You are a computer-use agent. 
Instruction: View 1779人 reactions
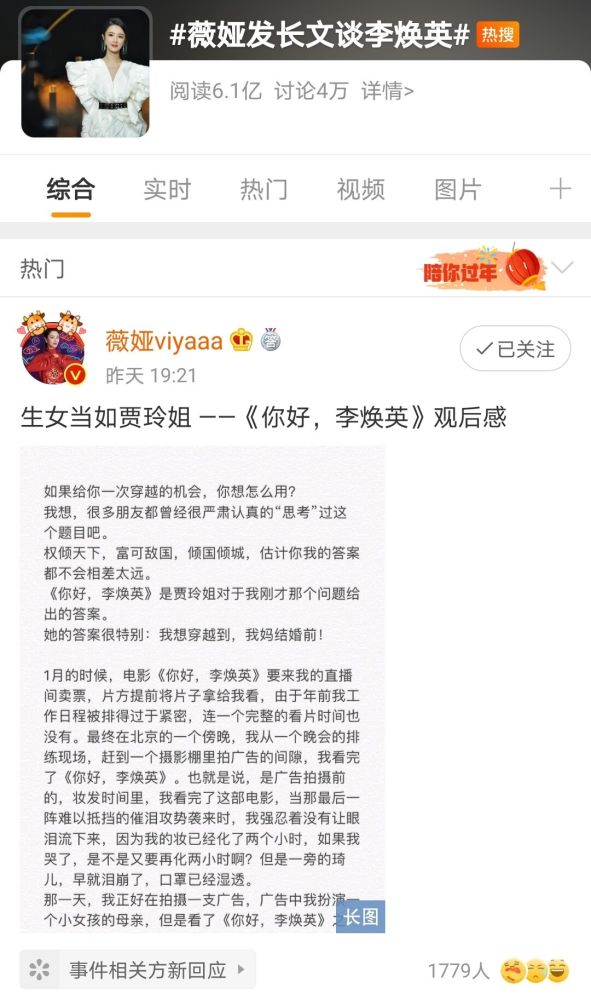(498, 971)
